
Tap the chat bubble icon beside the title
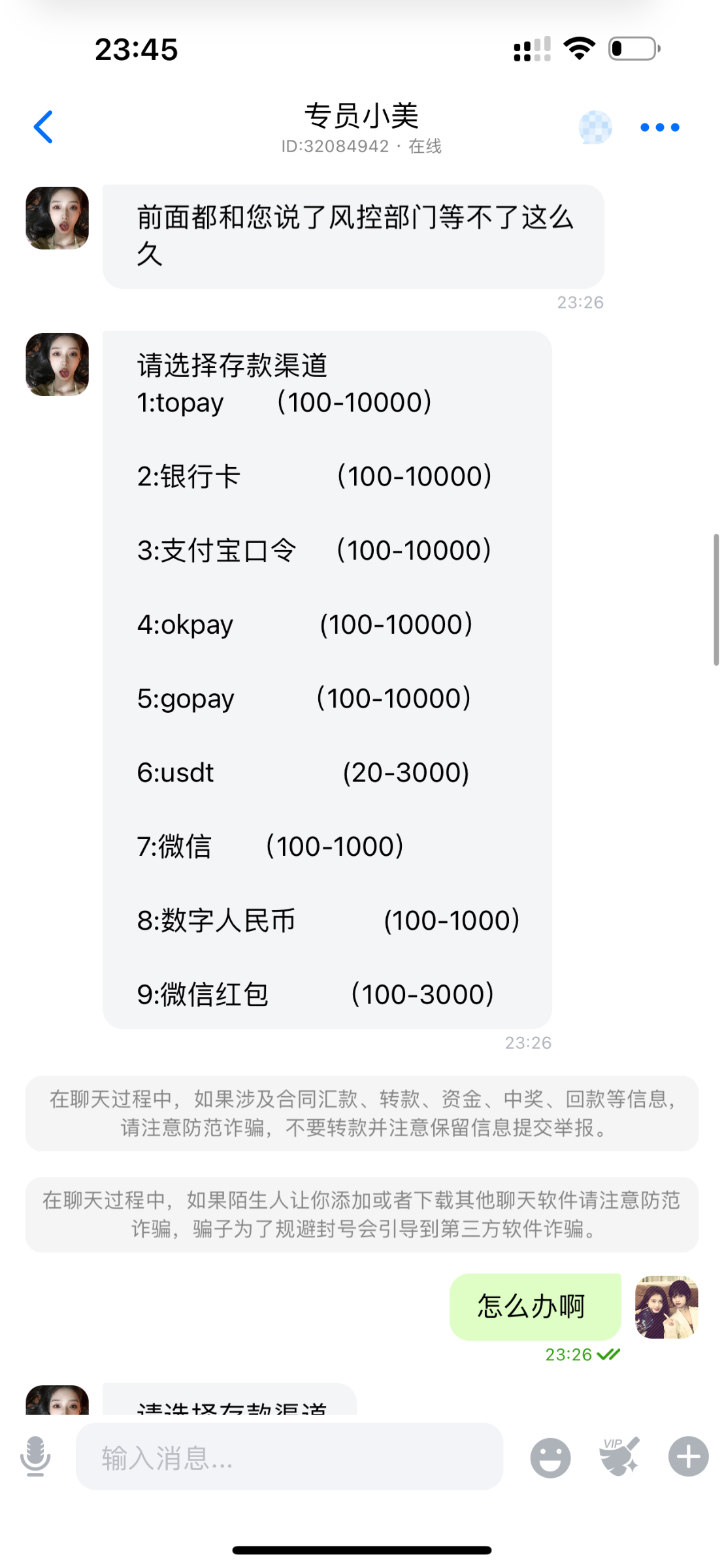point(595,127)
